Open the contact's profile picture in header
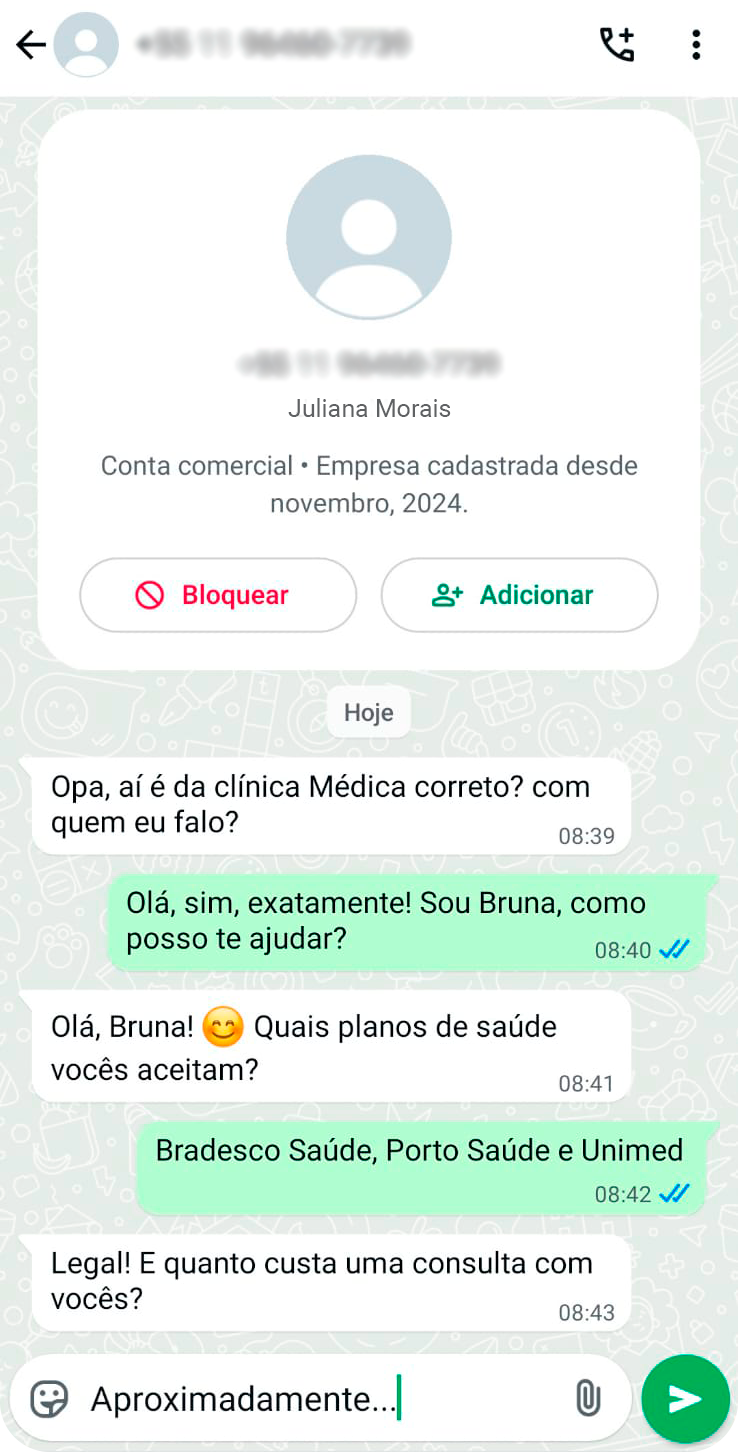 pyautogui.click(x=86, y=45)
